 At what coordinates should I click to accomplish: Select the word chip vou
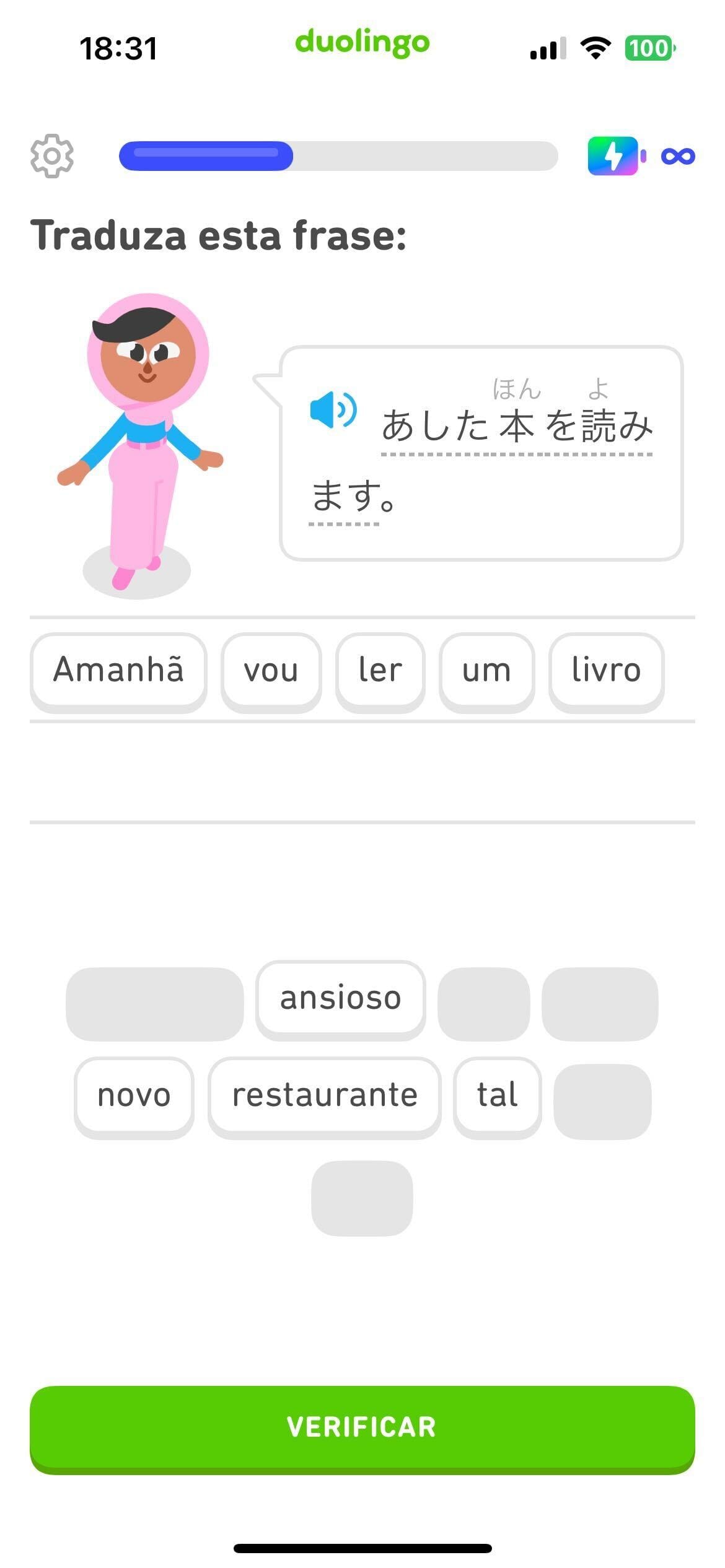271,671
